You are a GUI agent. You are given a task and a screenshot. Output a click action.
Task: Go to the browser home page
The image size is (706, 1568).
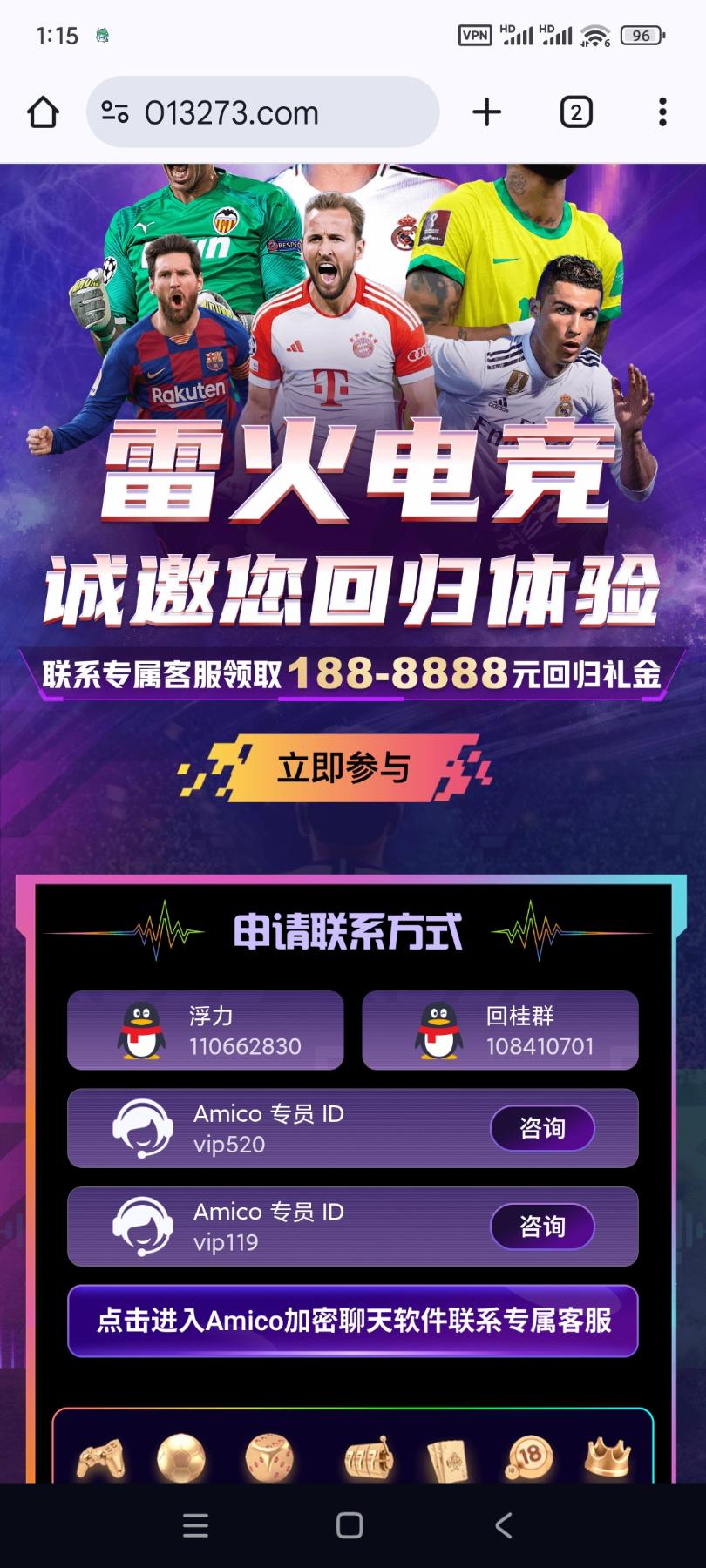click(43, 112)
